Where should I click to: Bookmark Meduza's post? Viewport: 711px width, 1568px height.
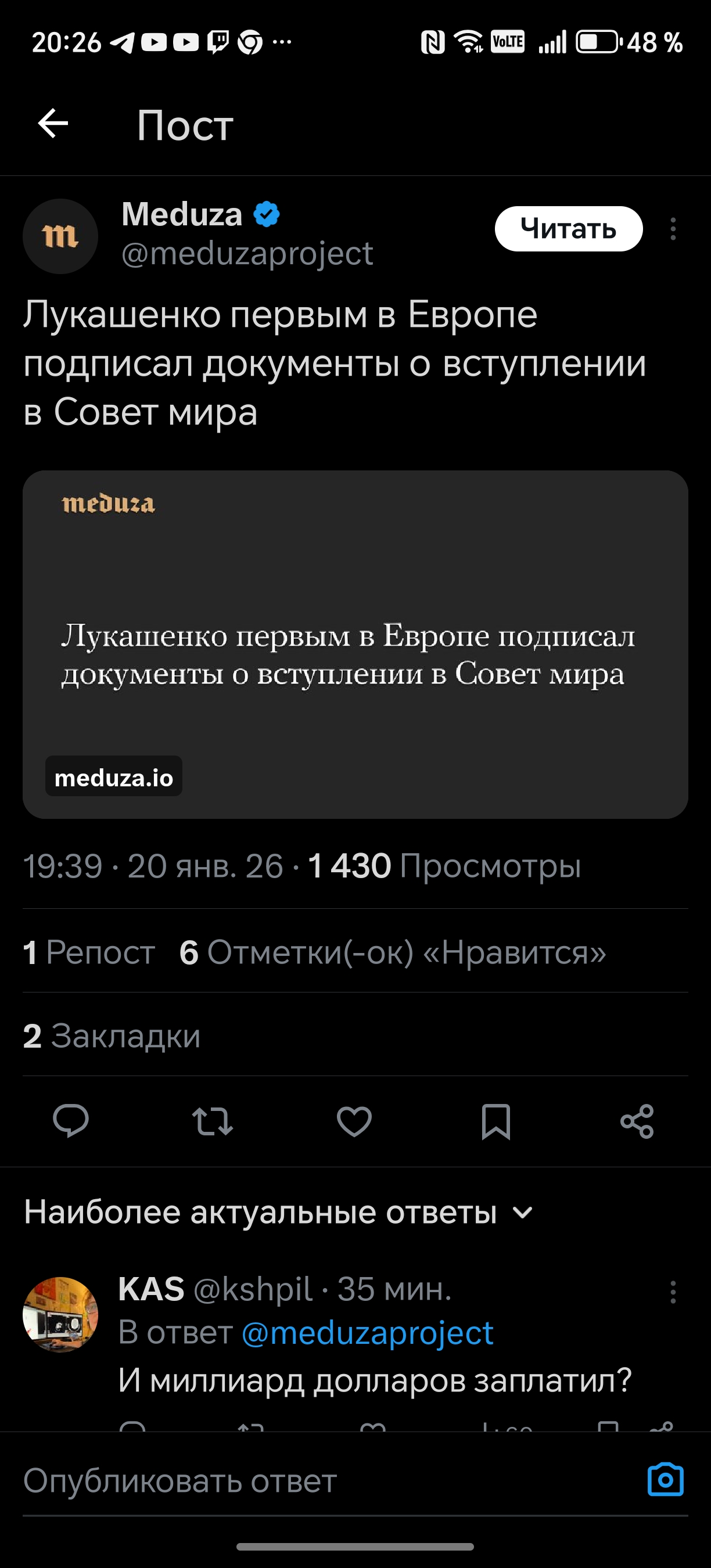click(x=495, y=1121)
